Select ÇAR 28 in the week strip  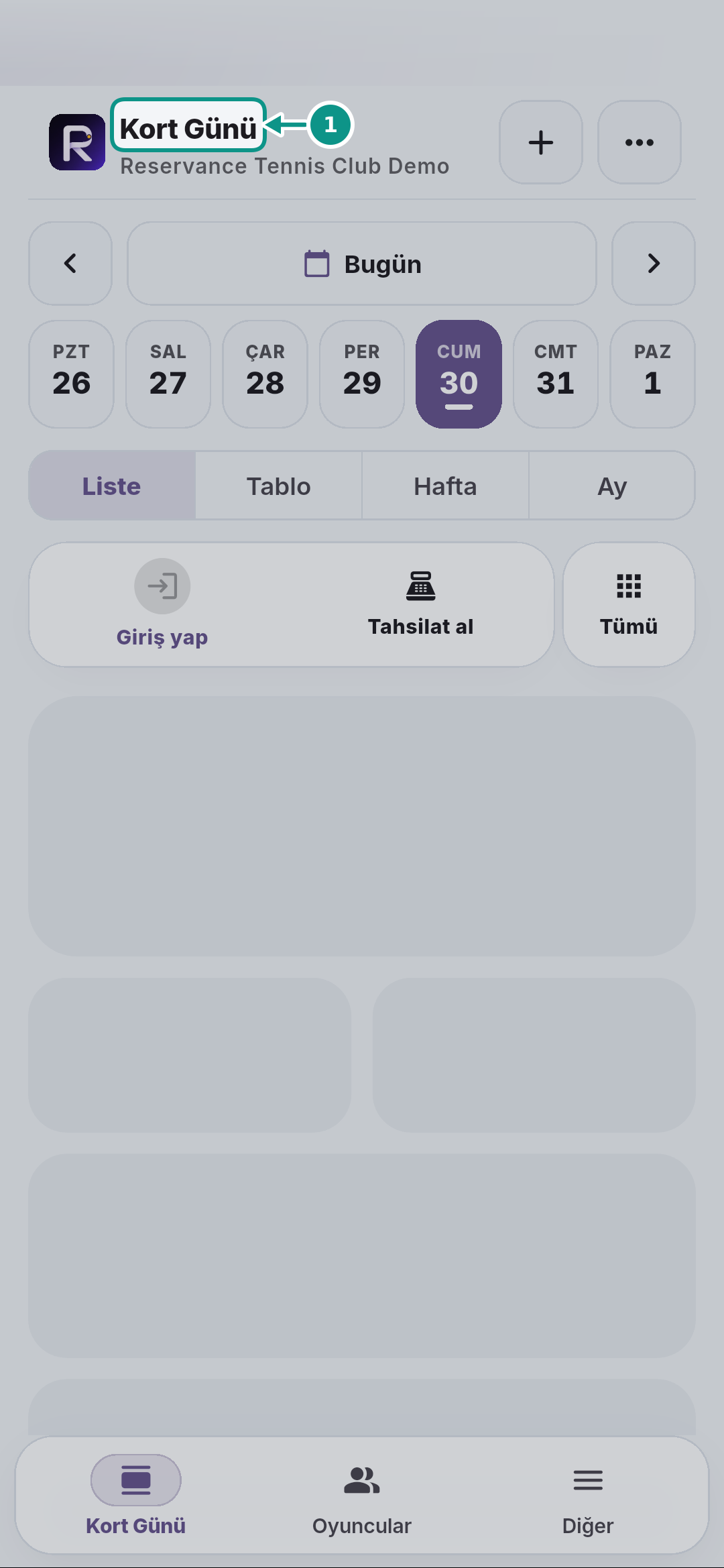pyautogui.click(x=265, y=374)
